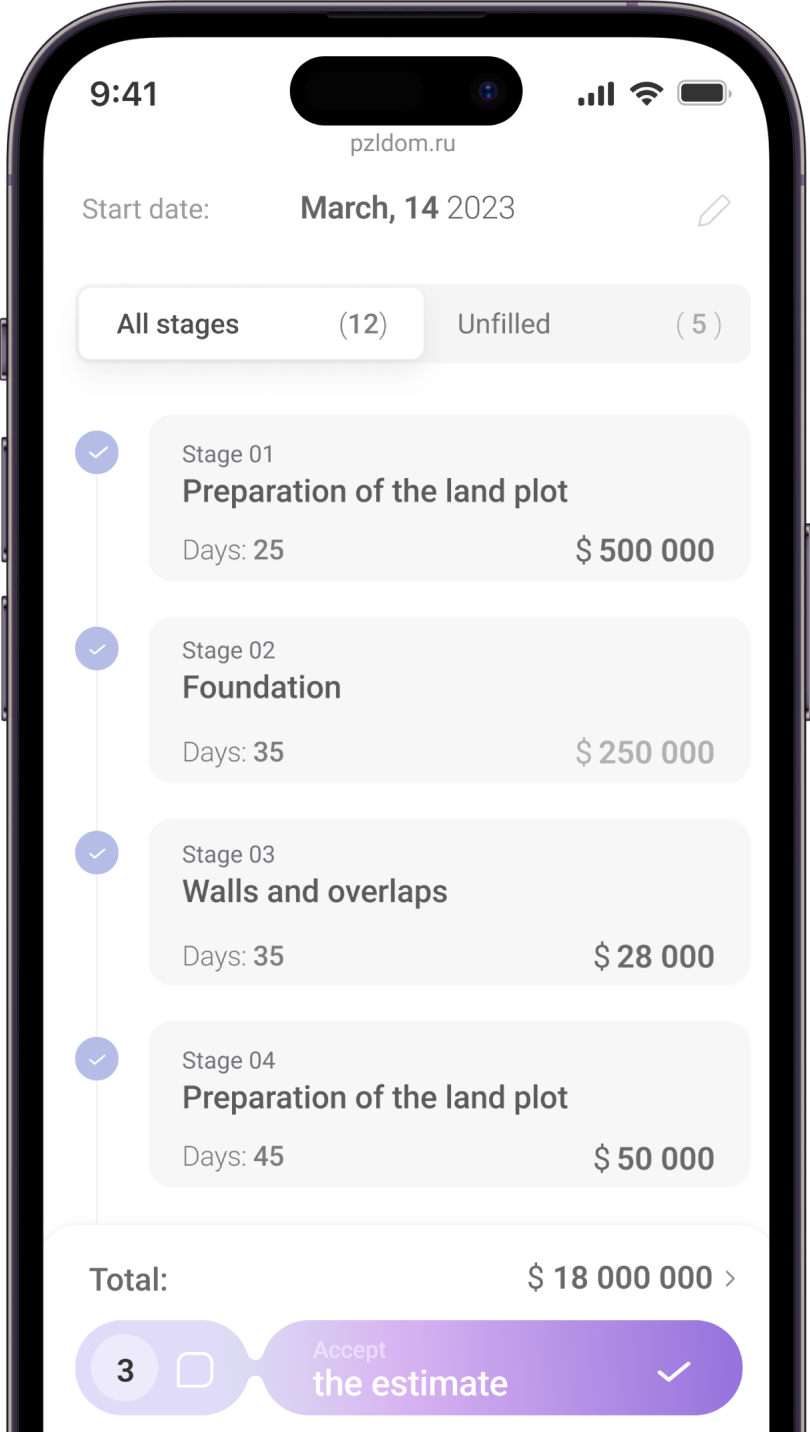Open Stage 04 card costing $50 000
Screen dimensions: 810x1432
pyautogui.click(x=449, y=1104)
